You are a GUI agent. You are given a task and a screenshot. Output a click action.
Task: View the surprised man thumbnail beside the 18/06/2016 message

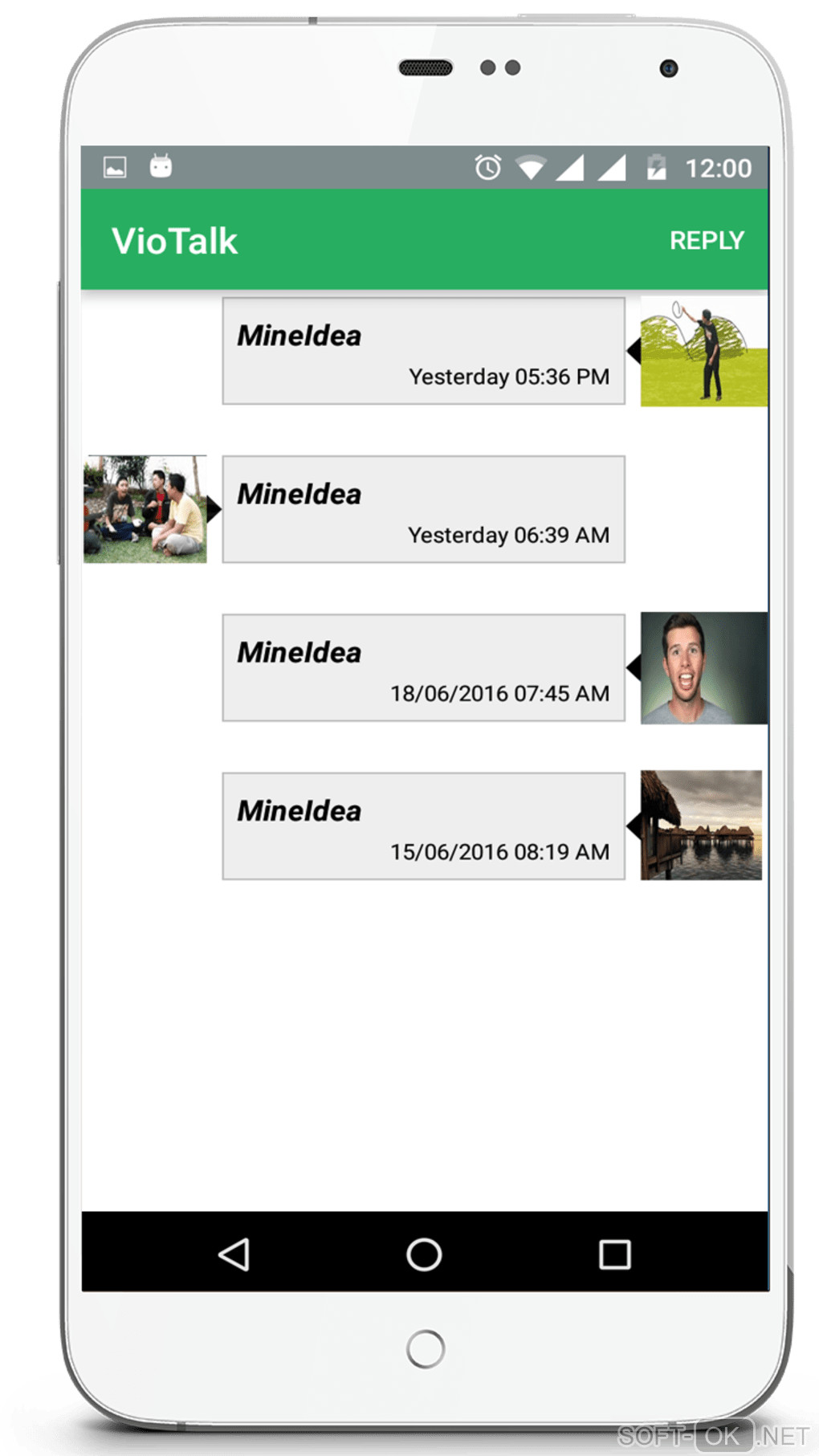click(x=703, y=668)
